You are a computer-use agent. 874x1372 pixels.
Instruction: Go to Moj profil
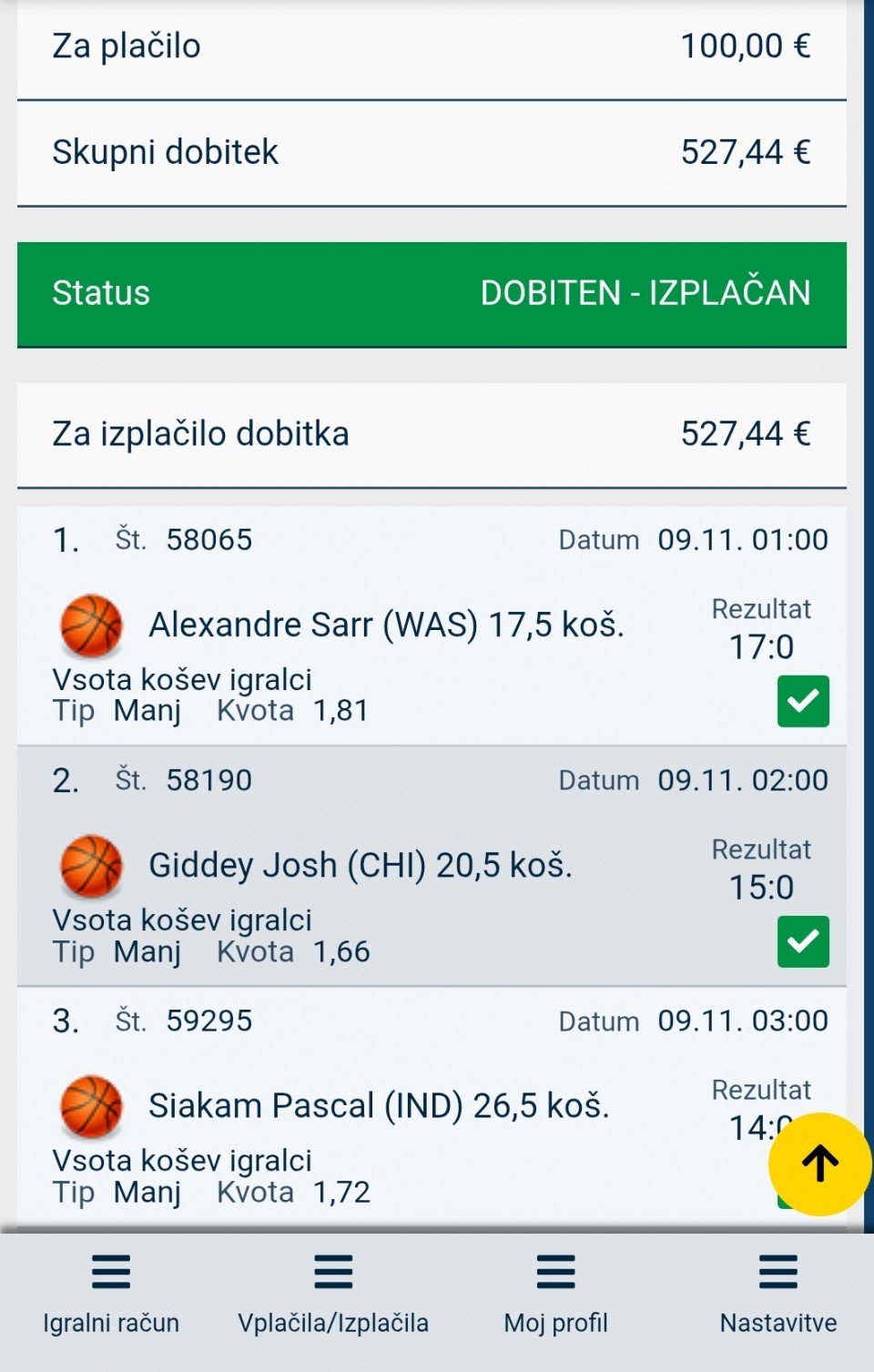click(555, 1294)
